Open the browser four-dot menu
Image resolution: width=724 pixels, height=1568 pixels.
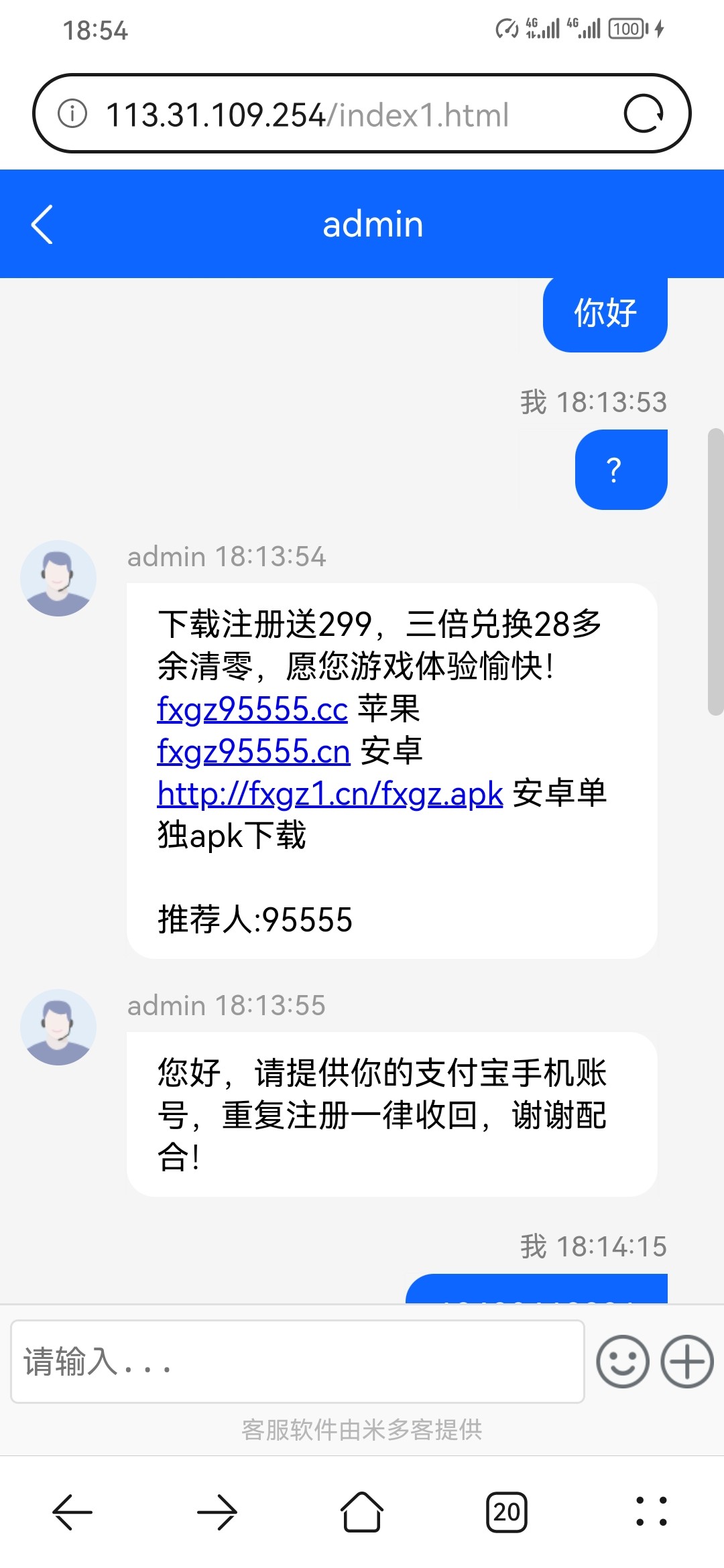click(652, 1512)
